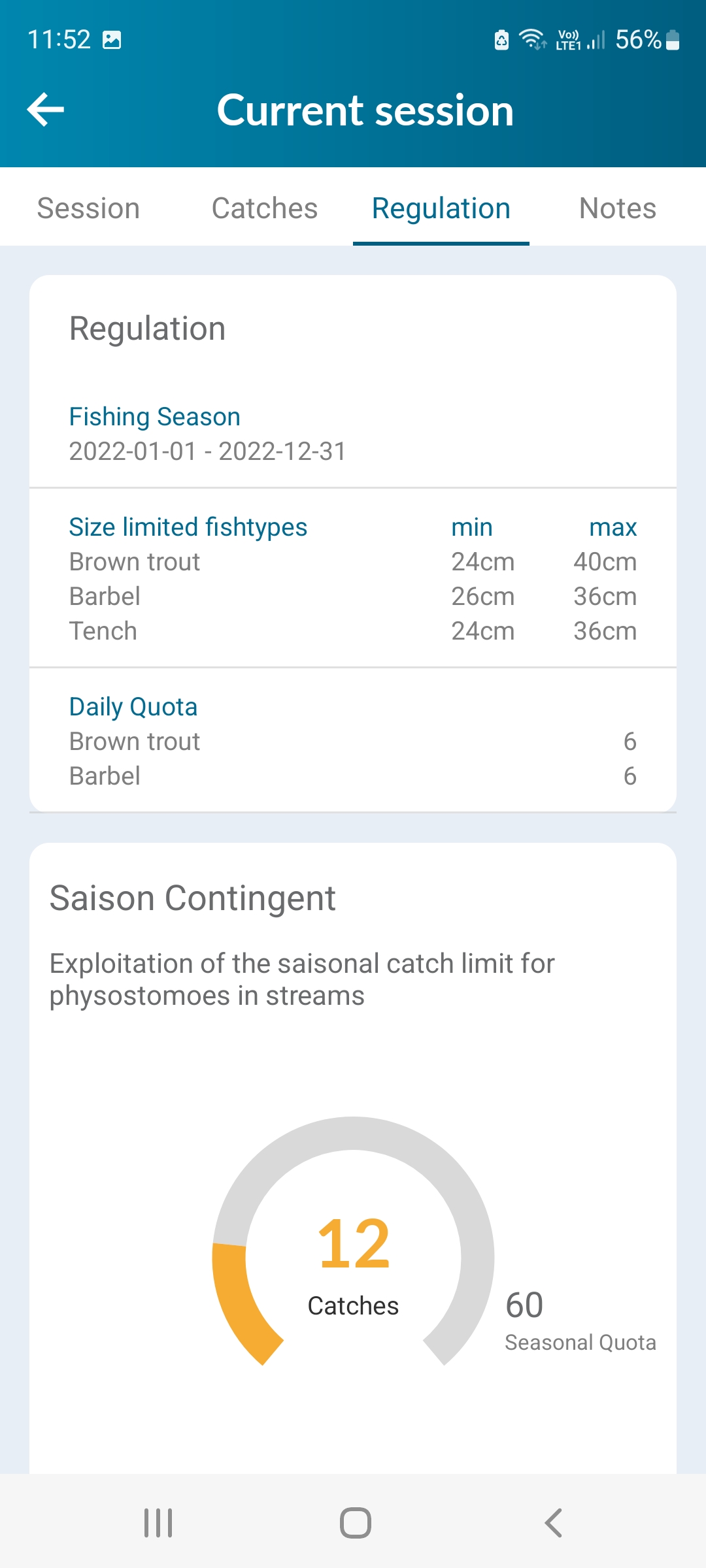
Task: Switch to the Session tab
Action: pos(88,208)
